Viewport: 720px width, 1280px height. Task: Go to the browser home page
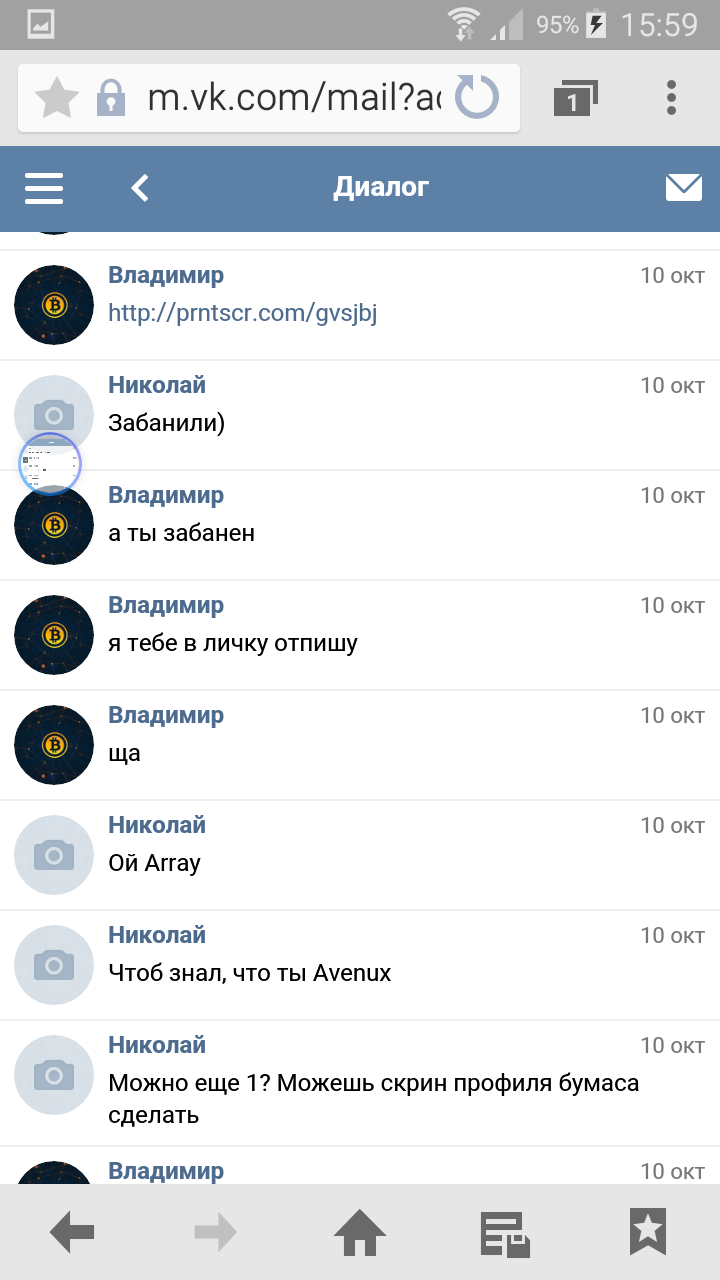(360, 1232)
